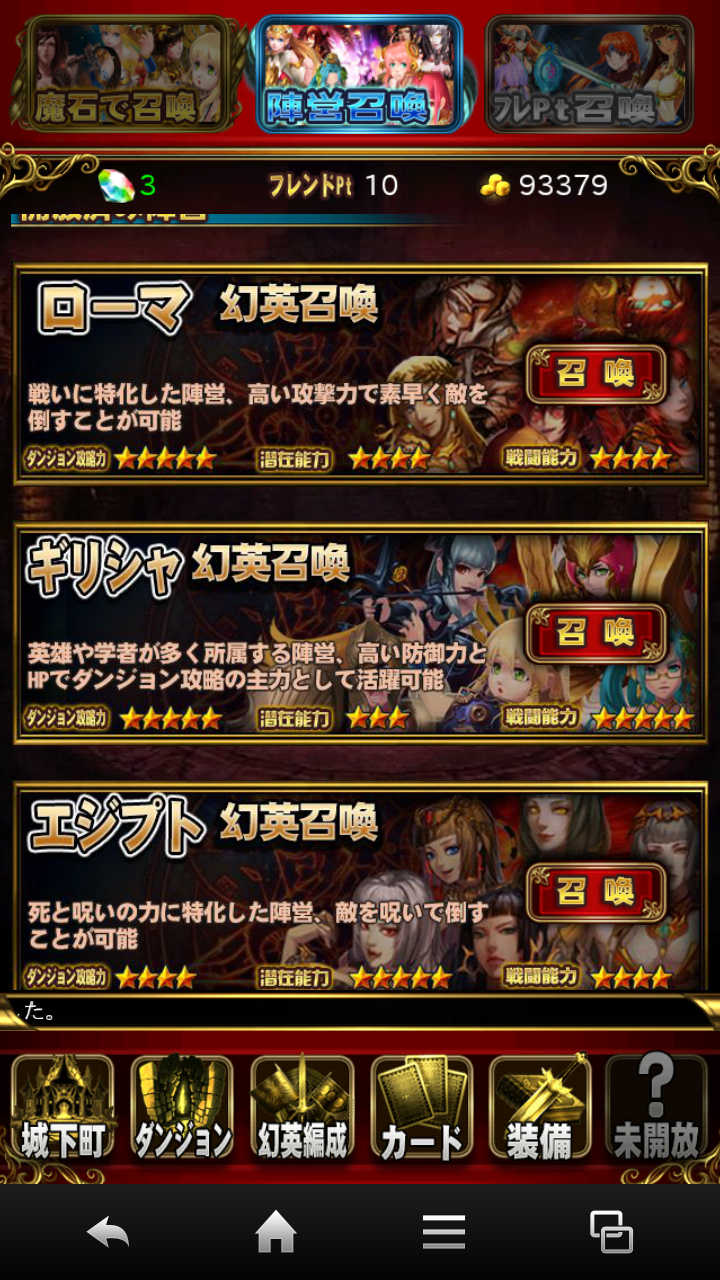Tap 召喚 button for ギリシャ faction

[597, 633]
